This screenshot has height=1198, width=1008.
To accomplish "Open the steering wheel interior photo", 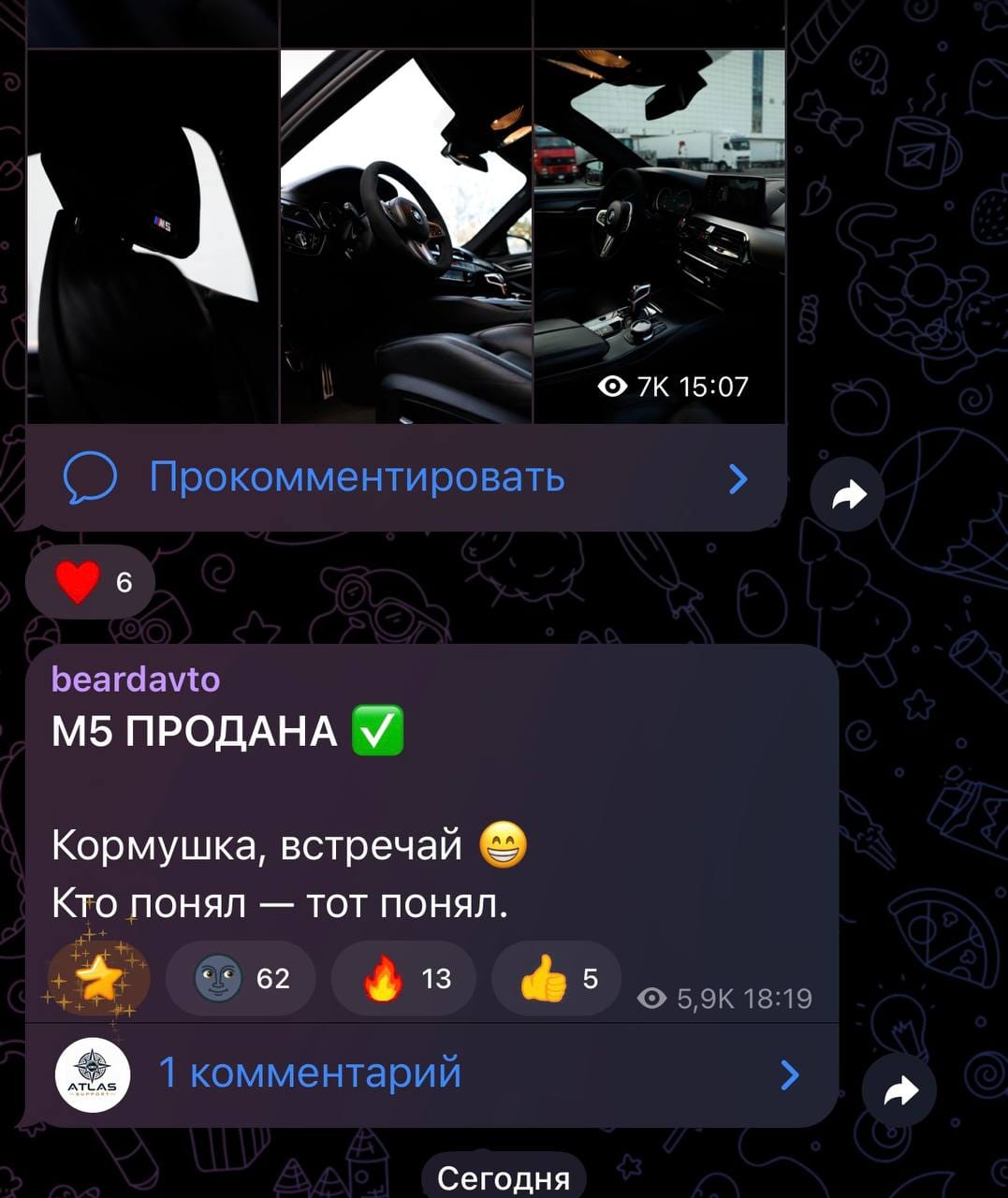I will [406, 237].
